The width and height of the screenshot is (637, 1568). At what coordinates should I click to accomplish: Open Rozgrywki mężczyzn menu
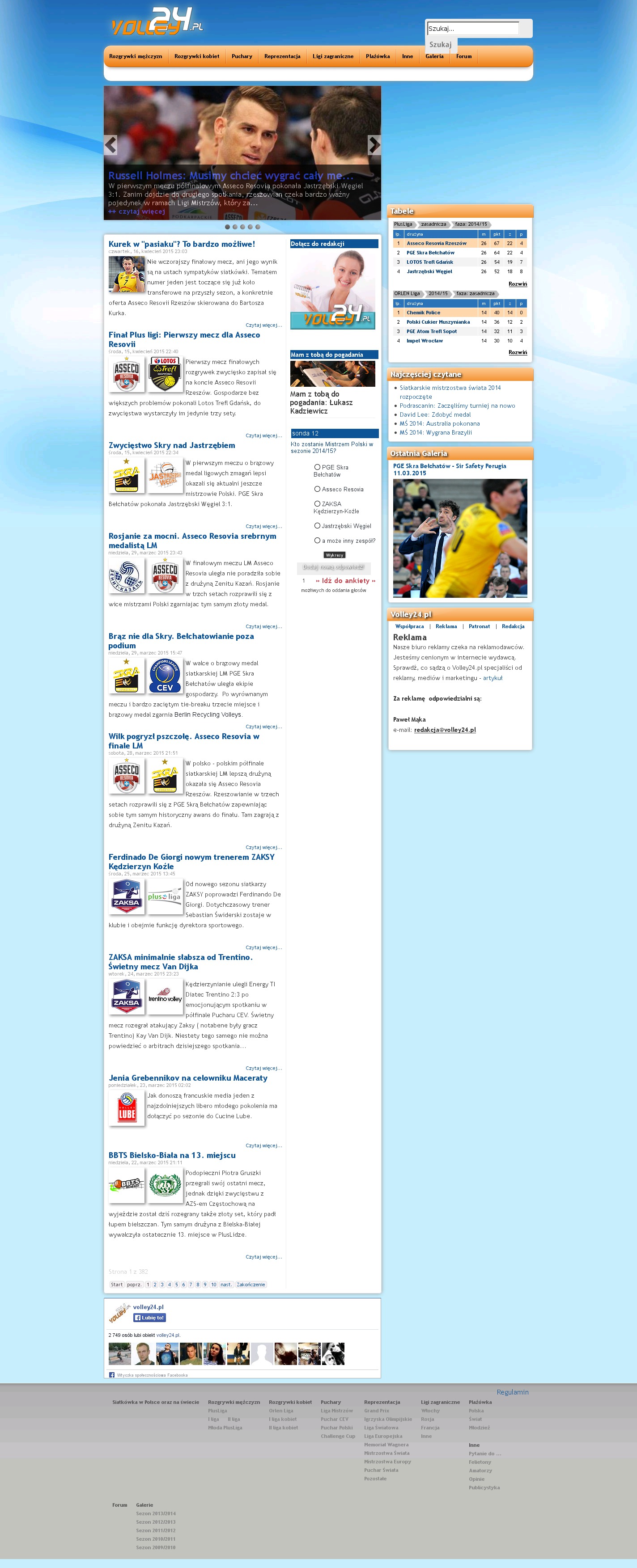(x=135, y=56)
